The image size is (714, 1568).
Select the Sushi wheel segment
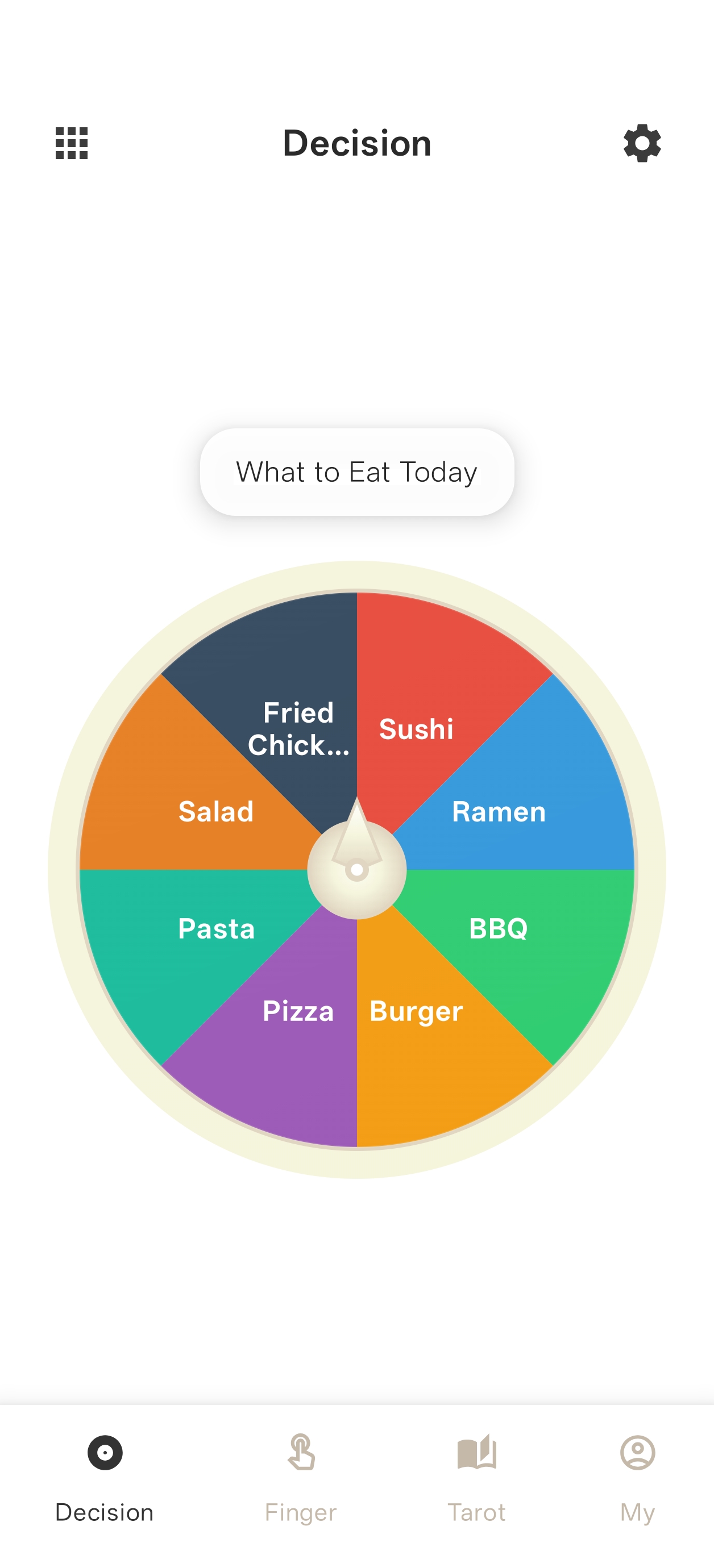(416, 729)
